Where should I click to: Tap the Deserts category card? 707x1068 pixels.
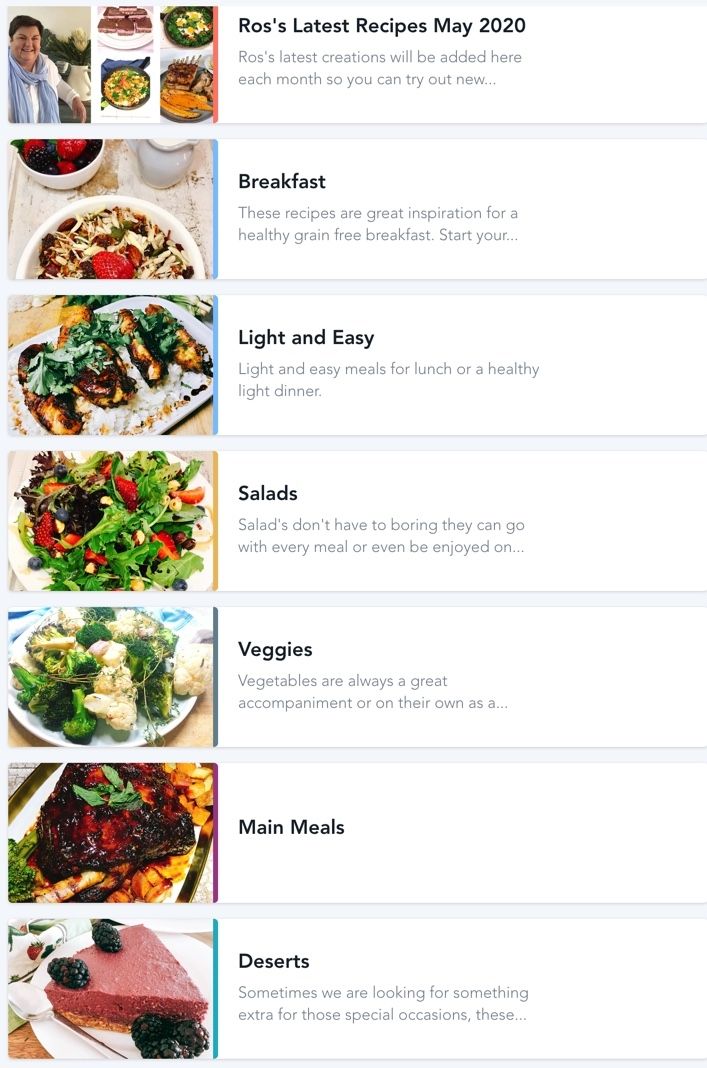(273, 962)
